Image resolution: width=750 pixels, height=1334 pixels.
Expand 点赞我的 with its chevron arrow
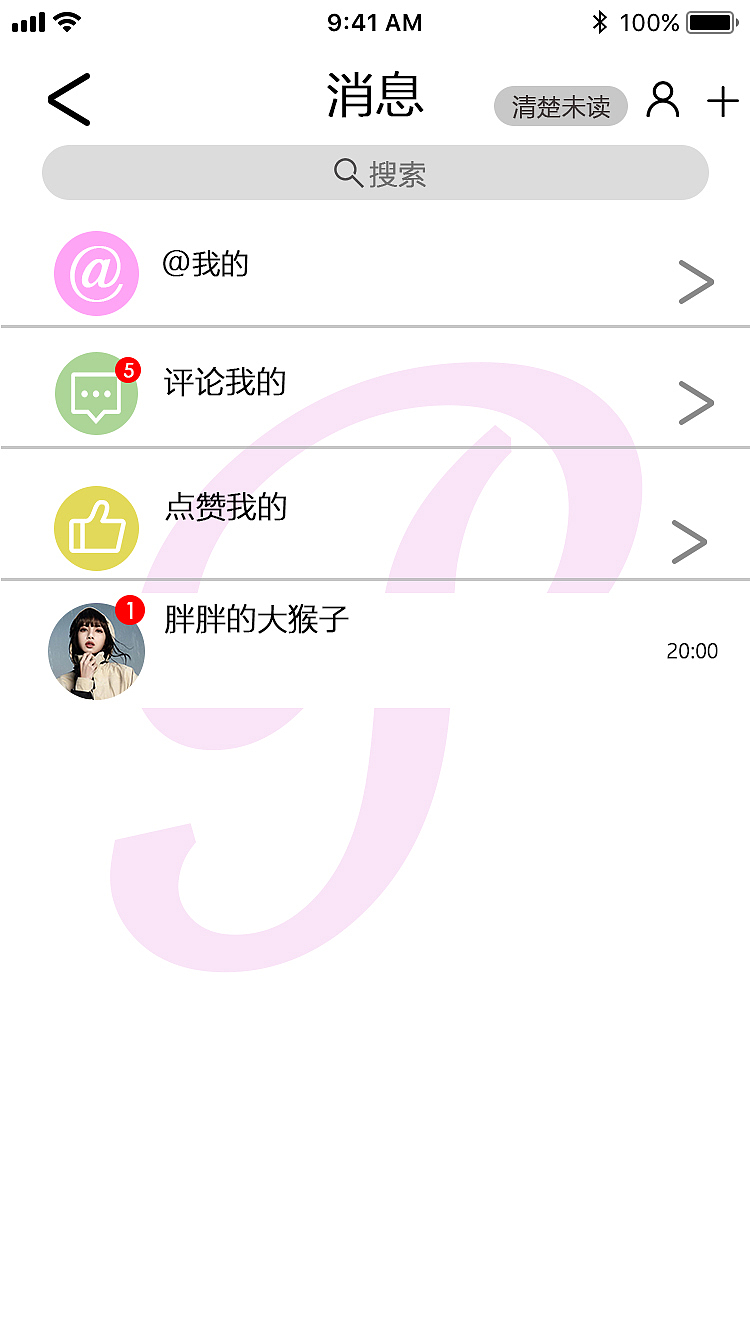click(x=690, y=541)
